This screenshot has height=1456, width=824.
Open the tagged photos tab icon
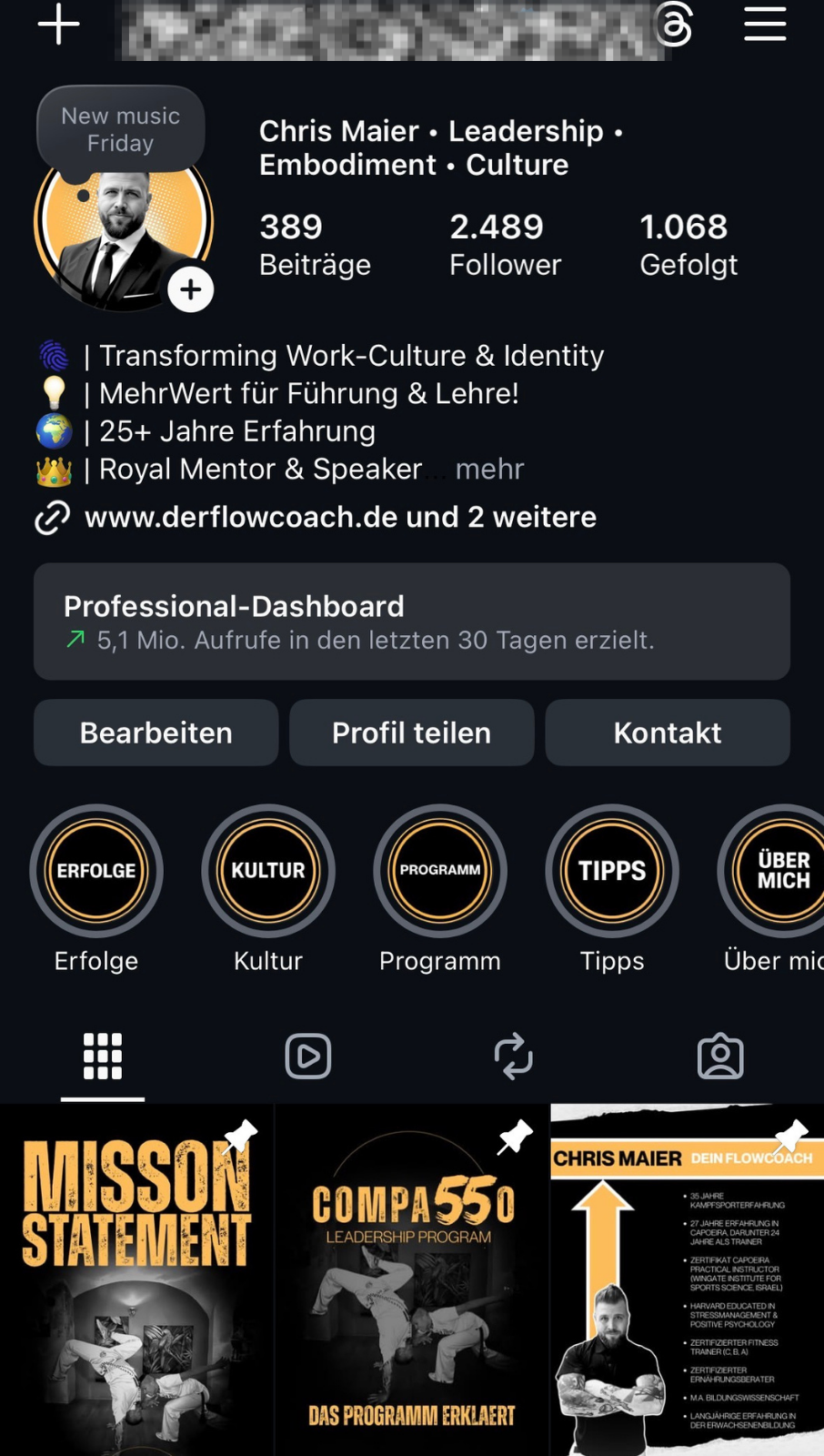tap(720, 1056)
